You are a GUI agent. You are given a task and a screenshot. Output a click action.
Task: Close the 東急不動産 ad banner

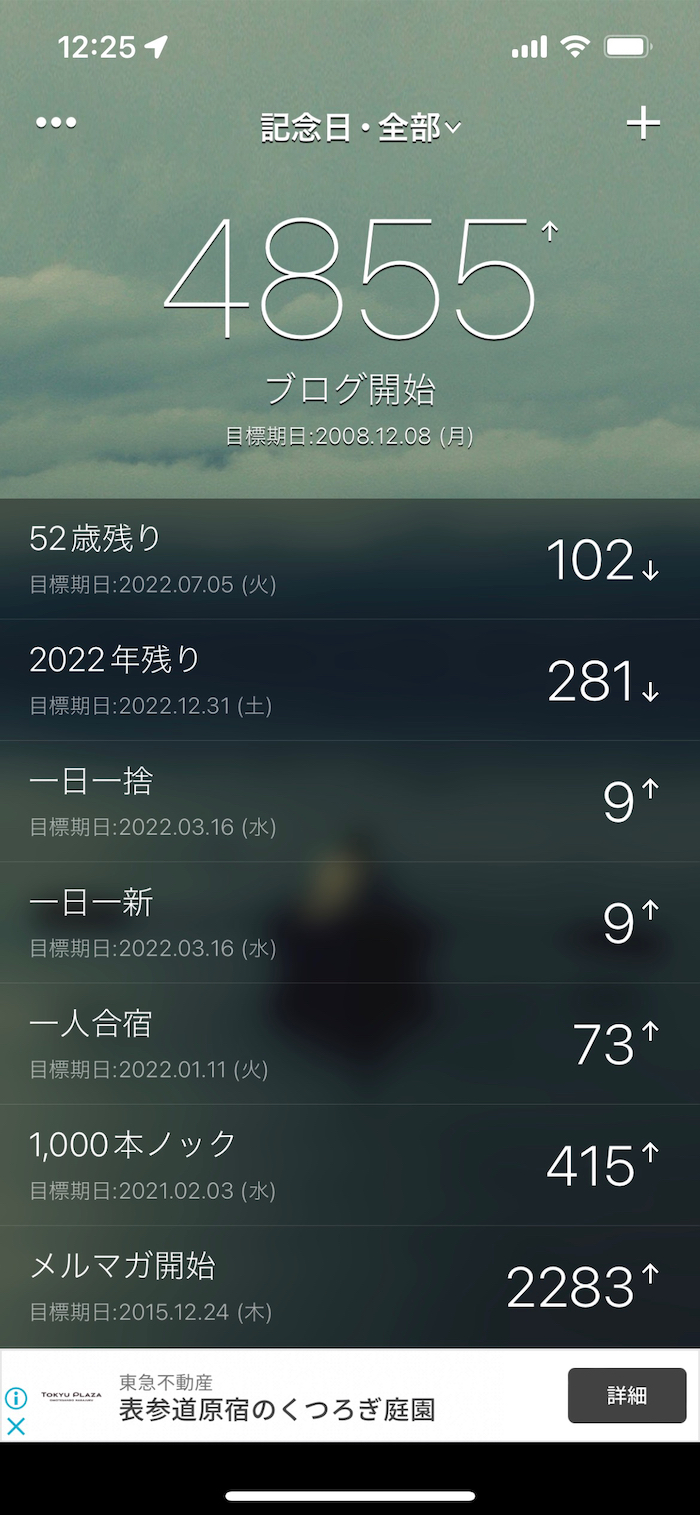click(16, 1427)
